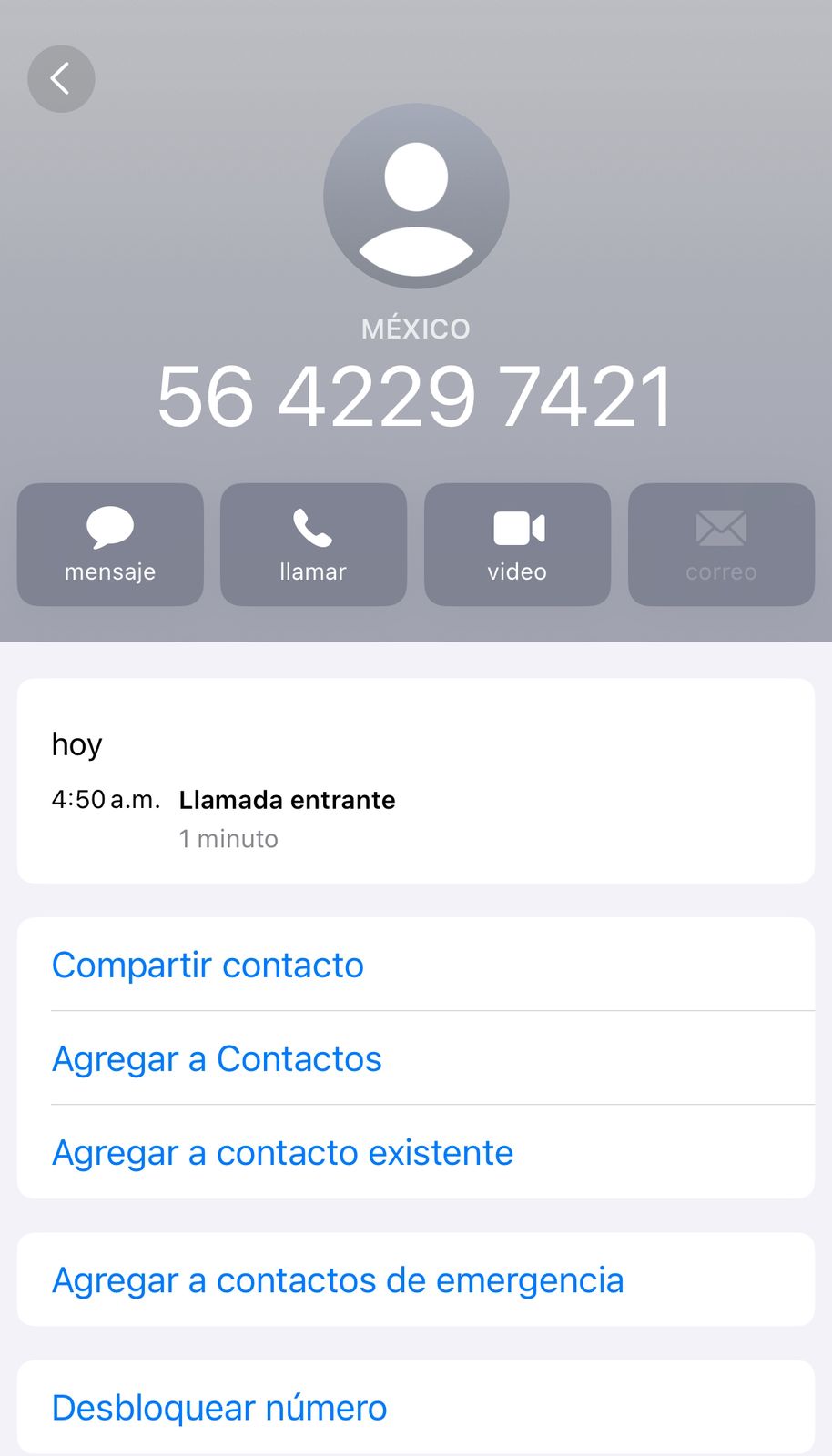Tap Agregar a contactos de emergencia
832x1456 pixels.
pyautogui.click(x=338, y=1279)
